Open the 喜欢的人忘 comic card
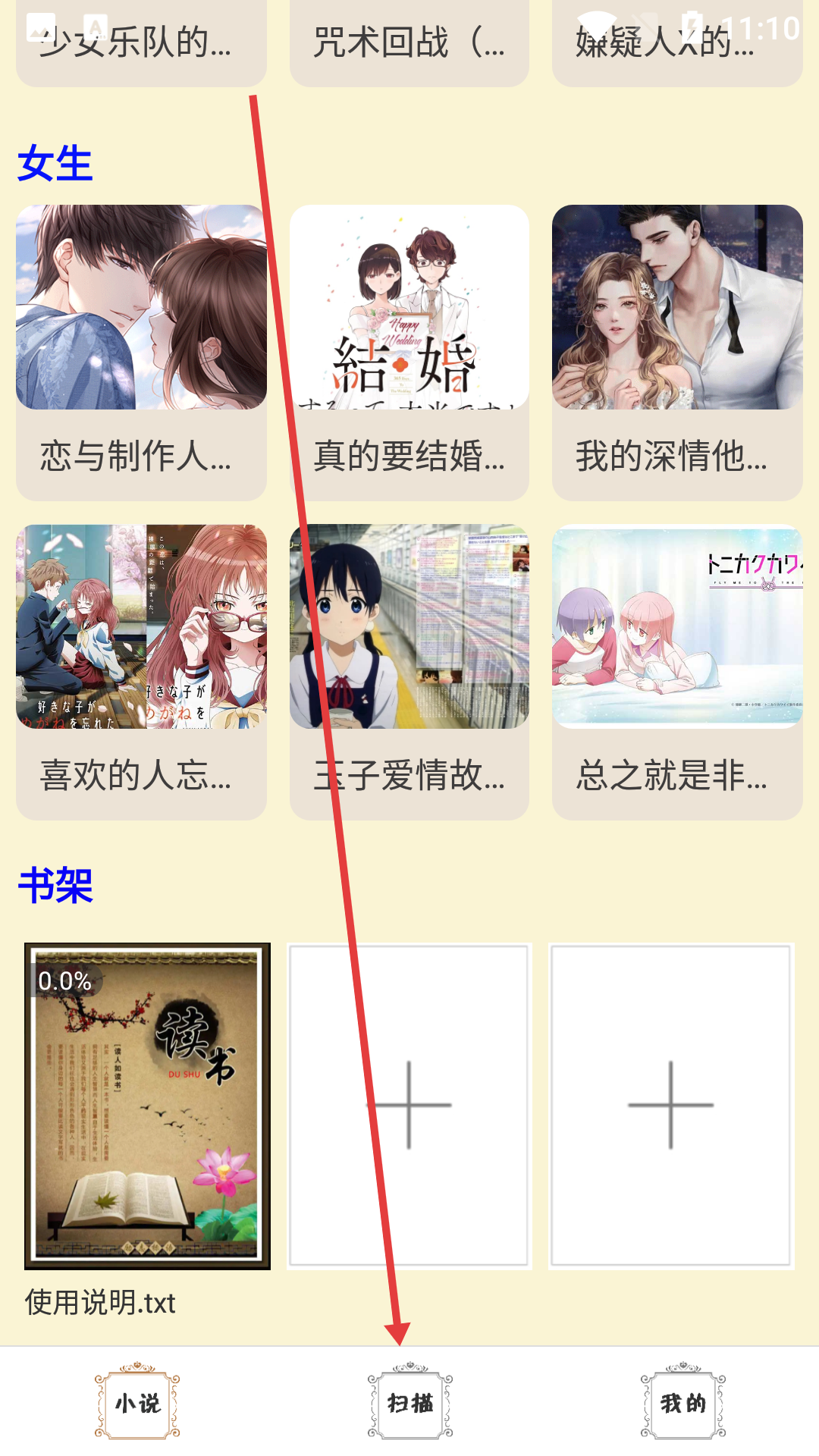Image resolution: width=819 pixels, height=1456 pixels. click(x=141, y=671)
